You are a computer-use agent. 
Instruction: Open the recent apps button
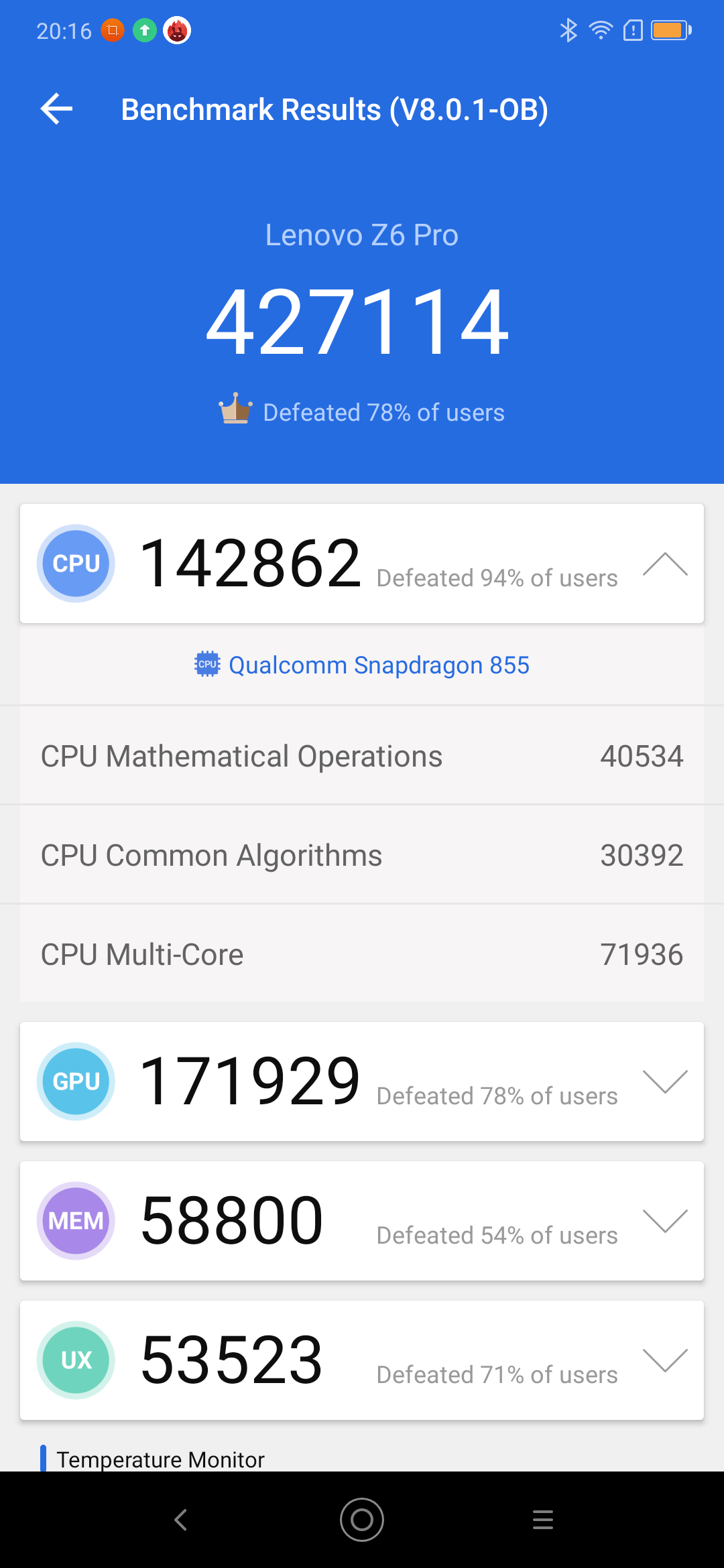click(x=543, y=1520)
